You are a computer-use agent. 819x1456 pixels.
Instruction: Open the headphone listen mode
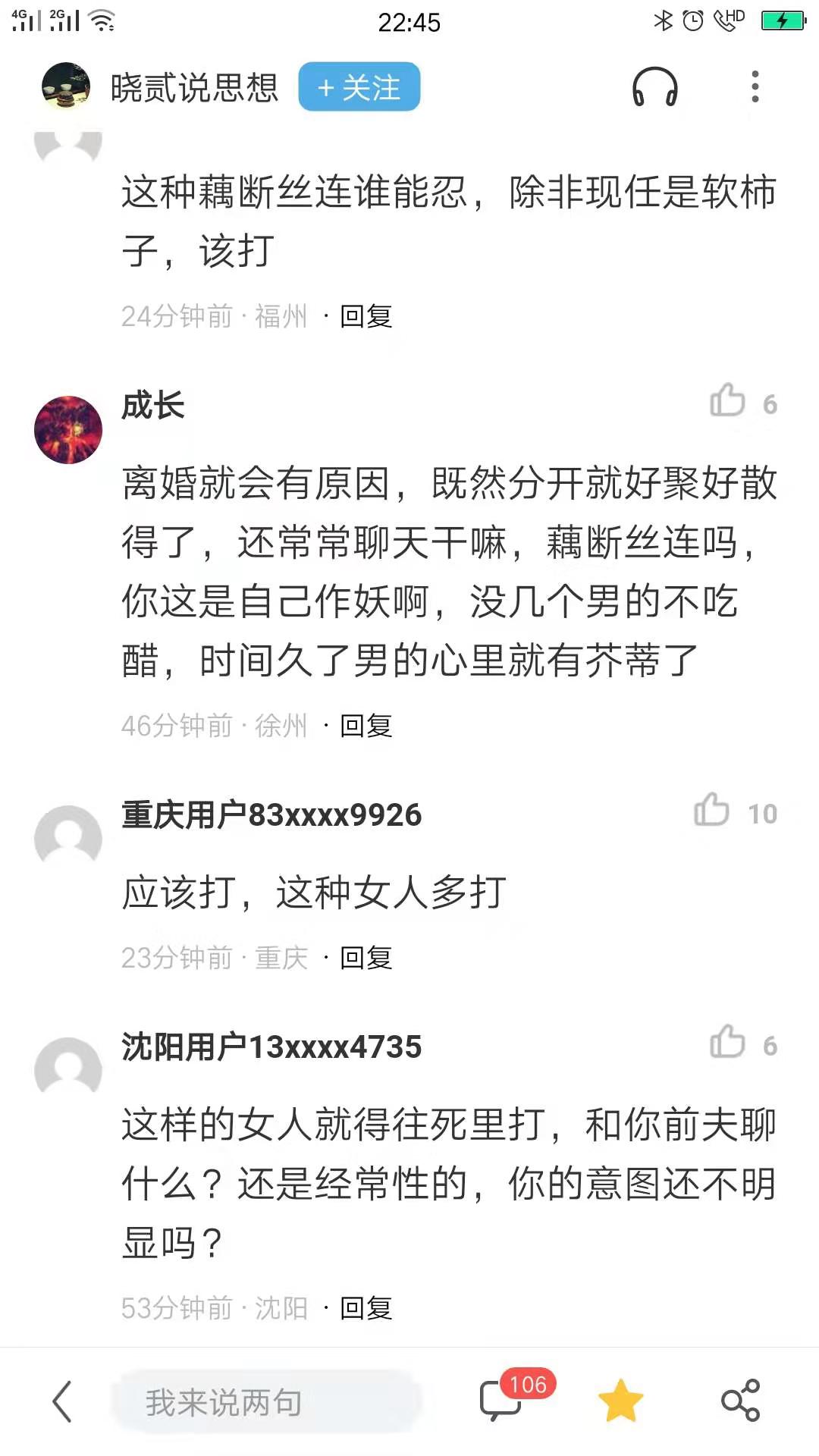coord(654,87)
